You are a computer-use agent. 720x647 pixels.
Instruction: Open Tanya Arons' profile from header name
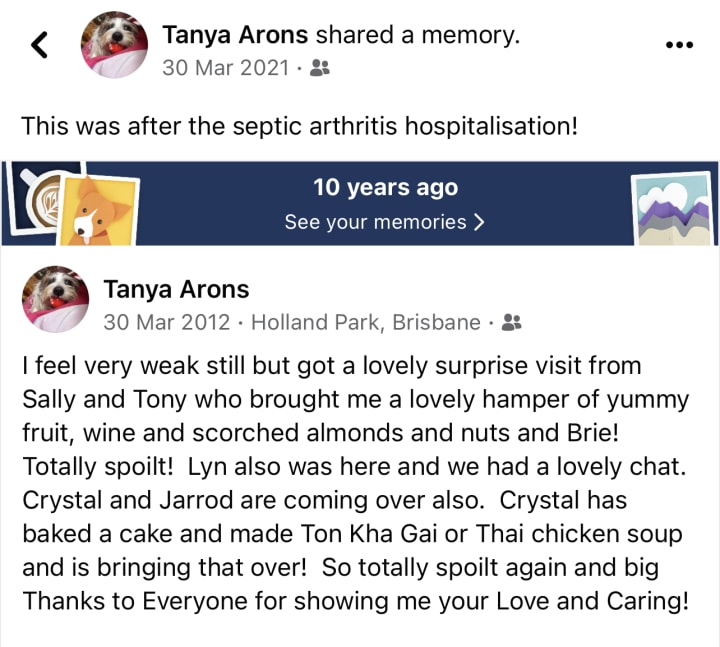click(235, 35)
